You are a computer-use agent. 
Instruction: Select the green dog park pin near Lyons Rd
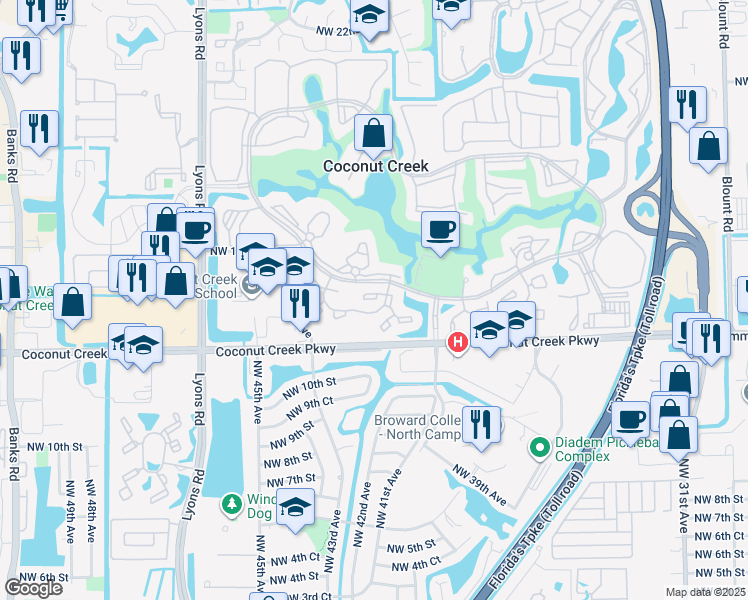(231, 502)
